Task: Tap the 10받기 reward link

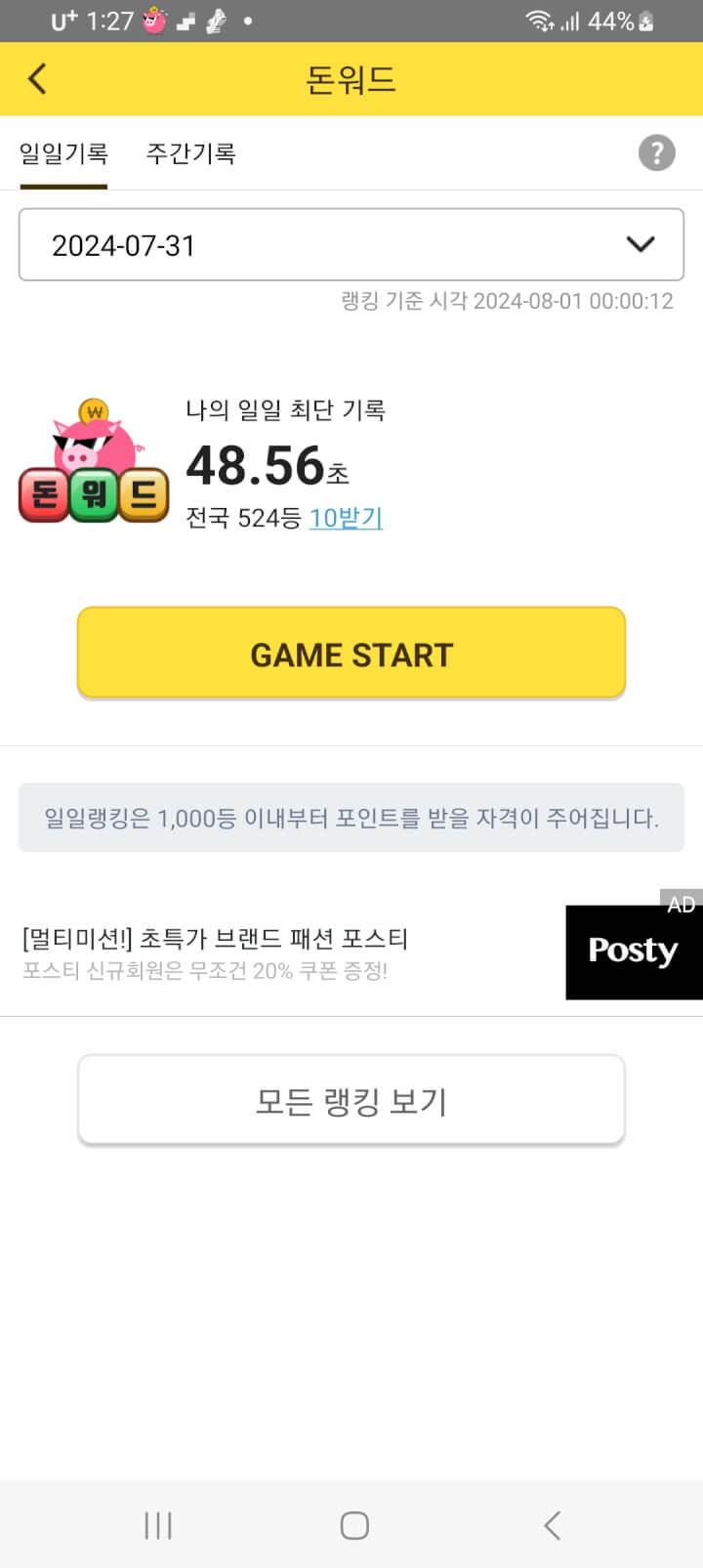Action: (346, 518)
